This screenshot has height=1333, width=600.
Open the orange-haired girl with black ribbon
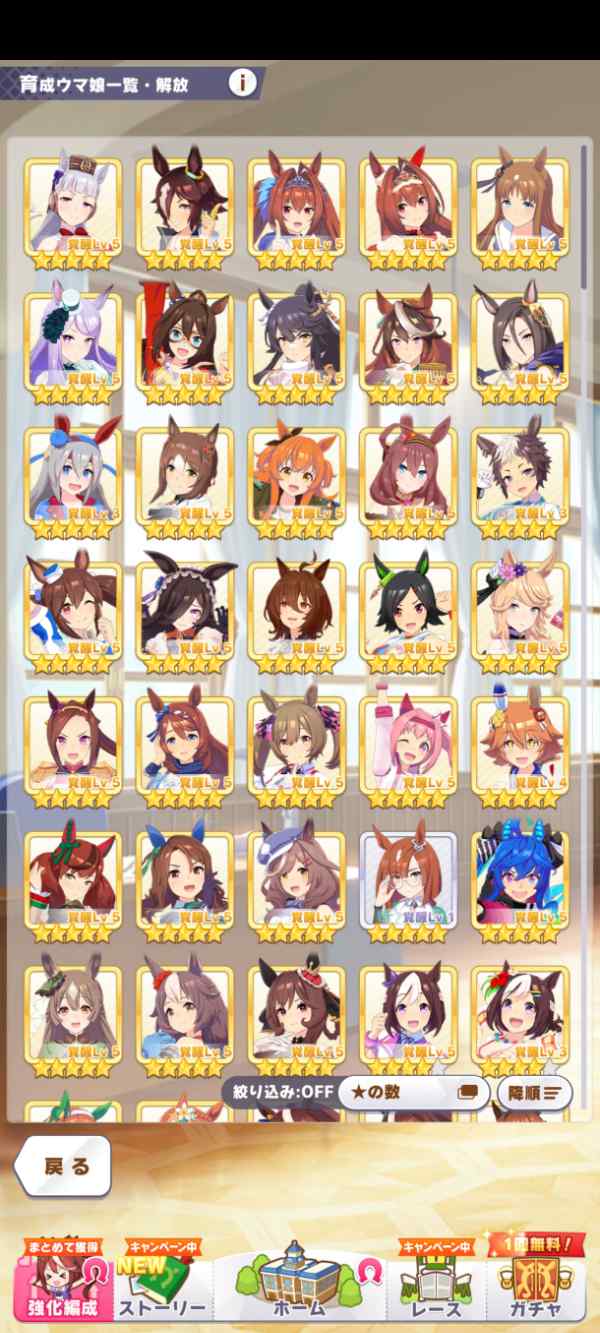tap(297, 474)
